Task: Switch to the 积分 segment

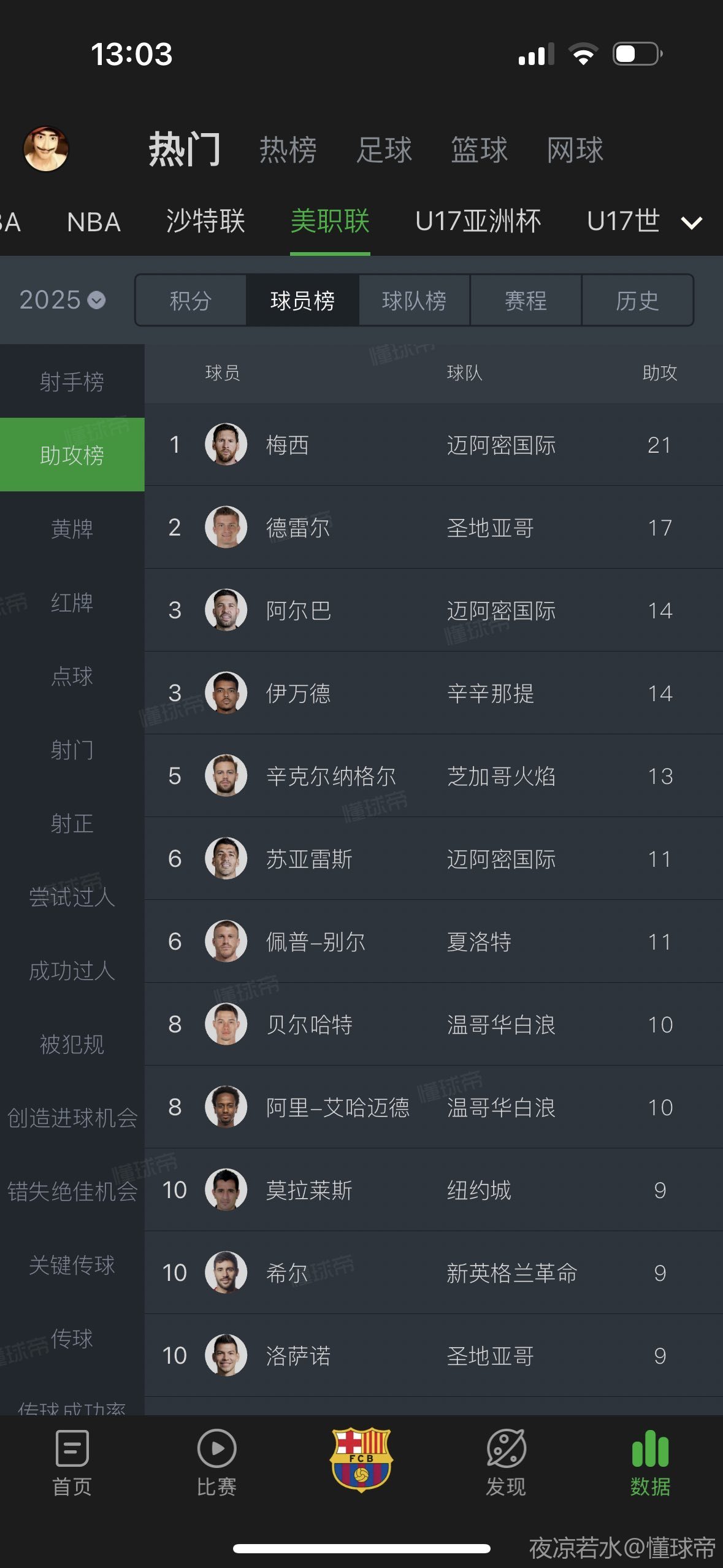Action: click(191, 301)
